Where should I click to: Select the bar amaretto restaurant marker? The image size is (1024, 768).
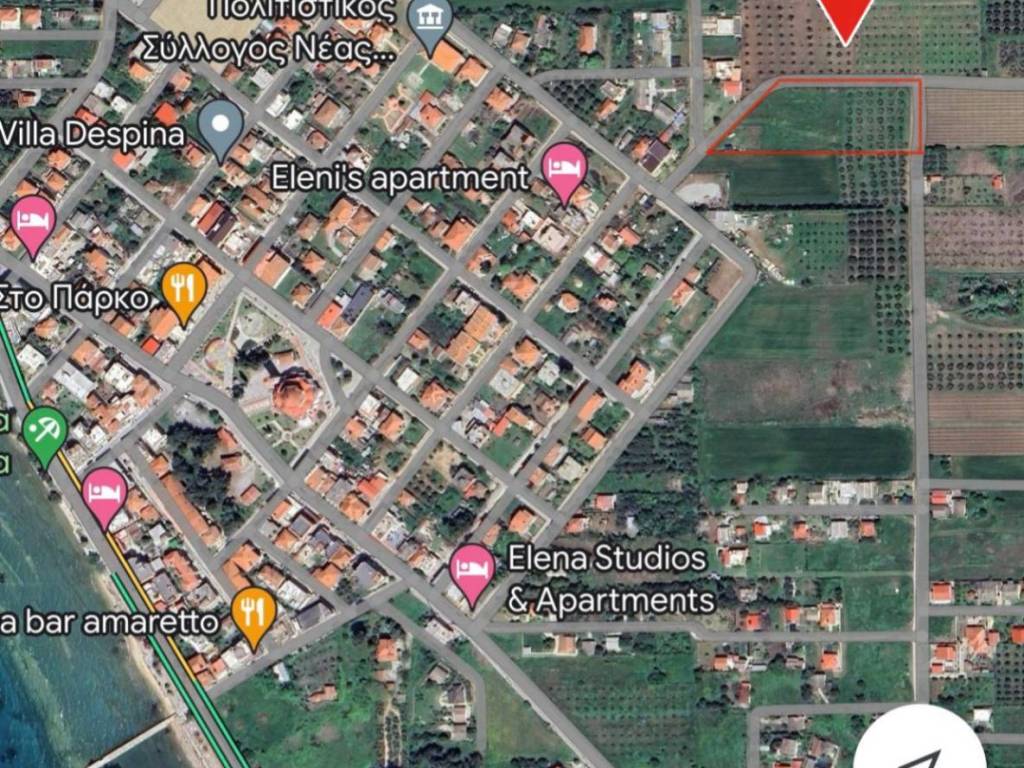[254, 613]
